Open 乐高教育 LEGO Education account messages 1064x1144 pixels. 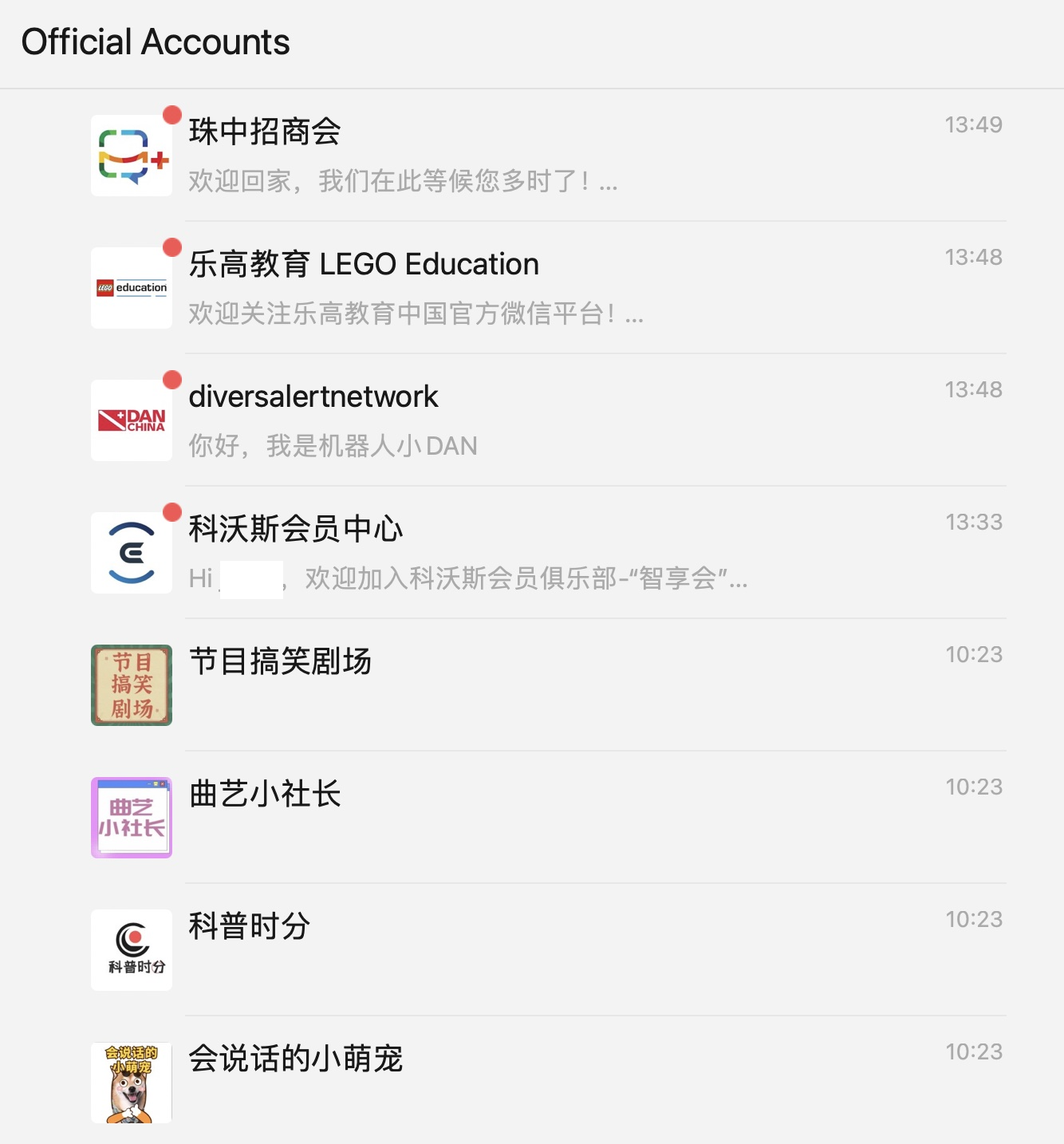tap(479, 288)
